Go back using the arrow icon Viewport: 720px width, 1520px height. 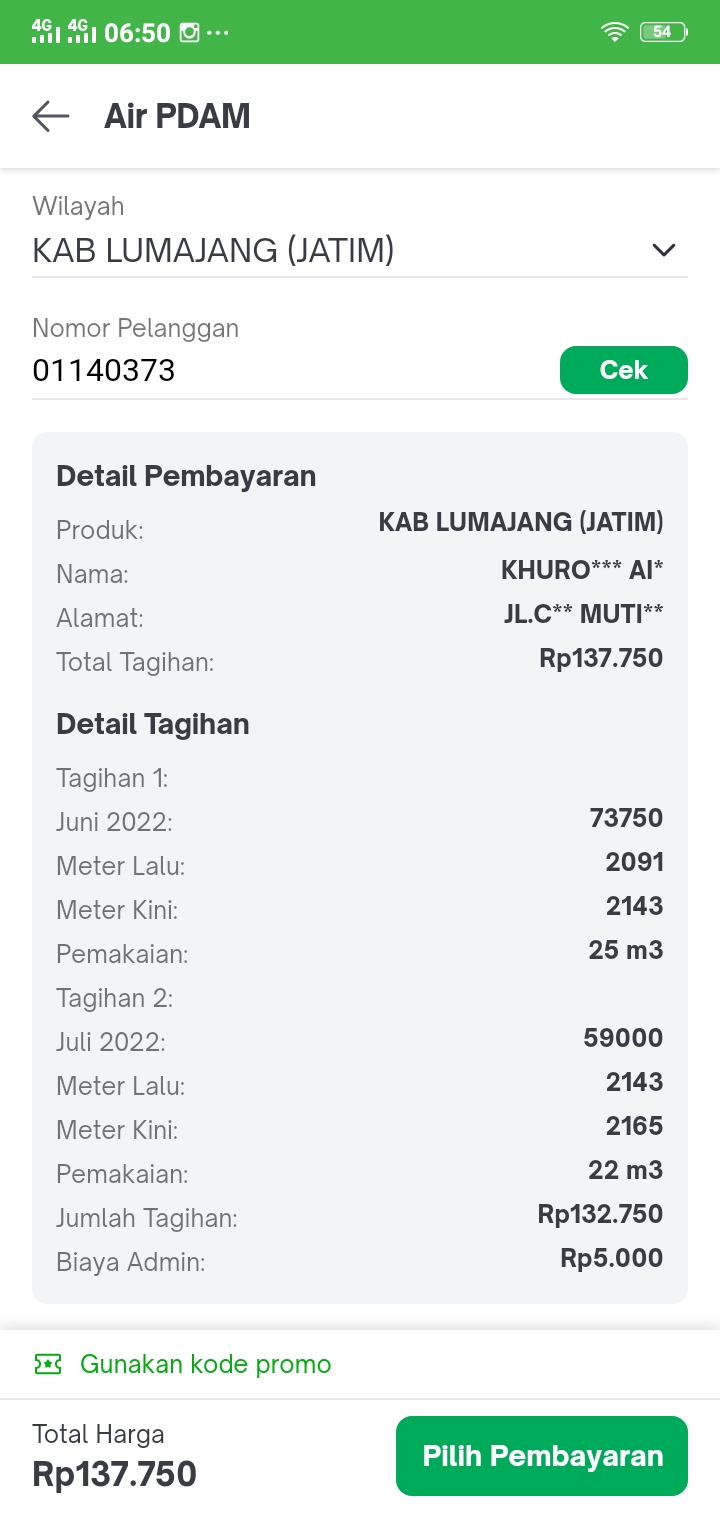coord(51,116)
